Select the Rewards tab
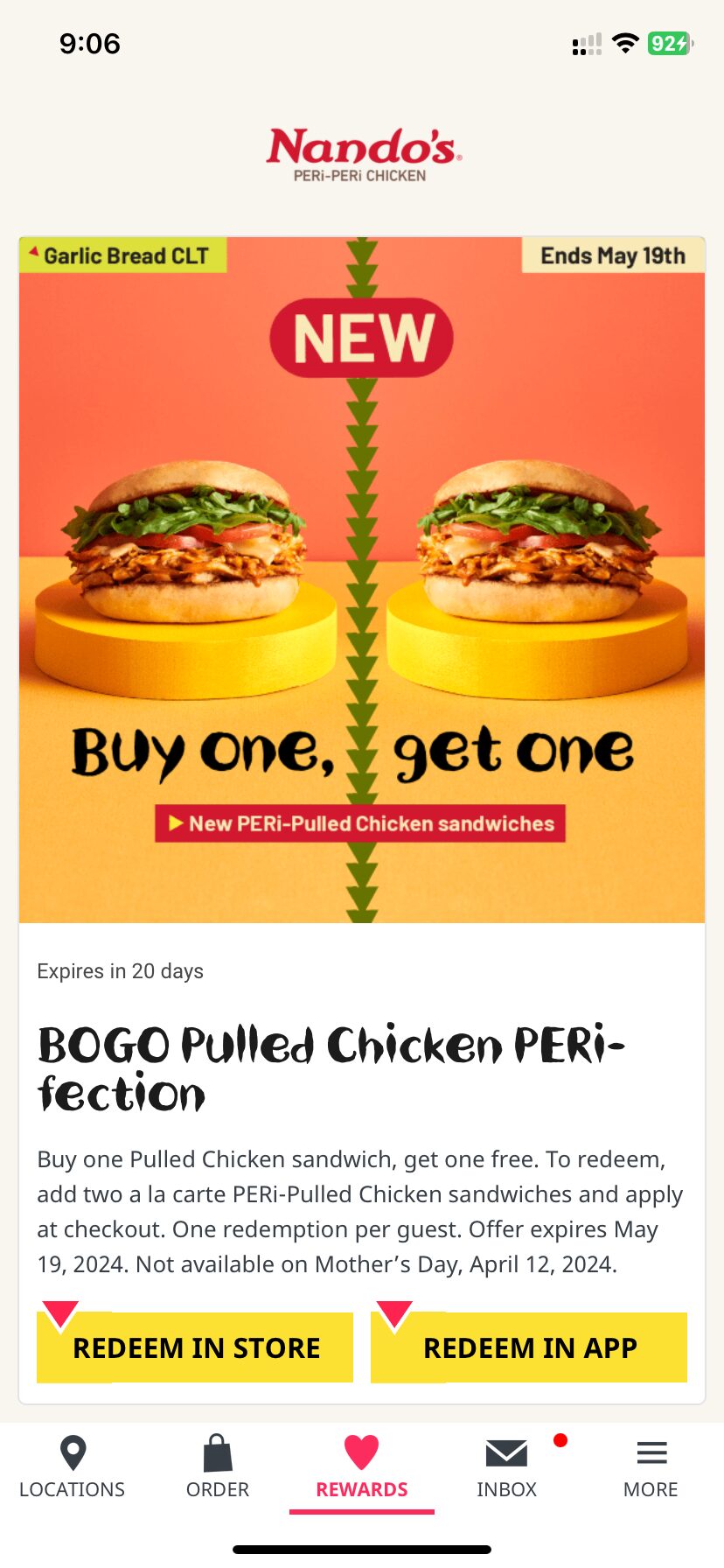Screen dimensions: 724x1568 tap(362, 1467)
